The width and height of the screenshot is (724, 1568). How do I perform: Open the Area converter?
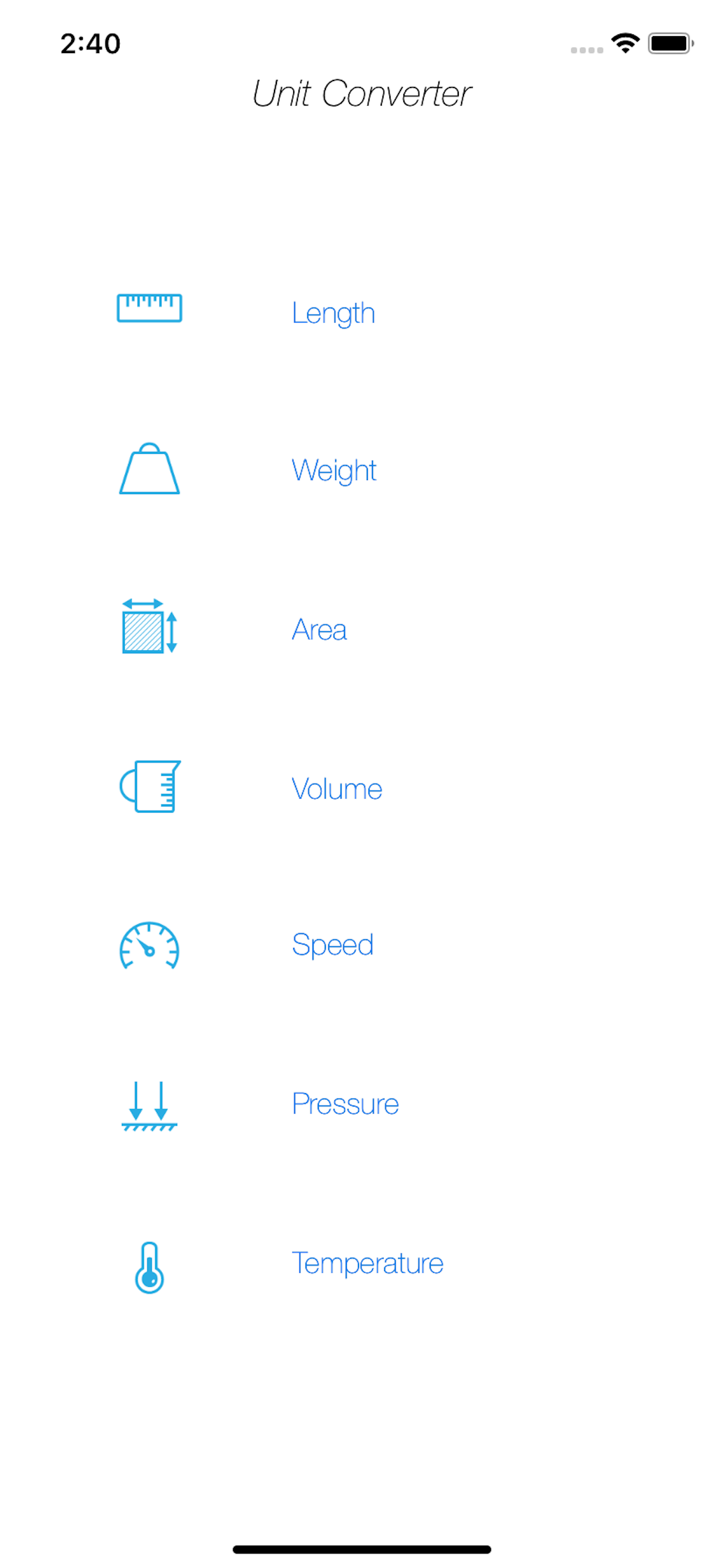(319, 630)
